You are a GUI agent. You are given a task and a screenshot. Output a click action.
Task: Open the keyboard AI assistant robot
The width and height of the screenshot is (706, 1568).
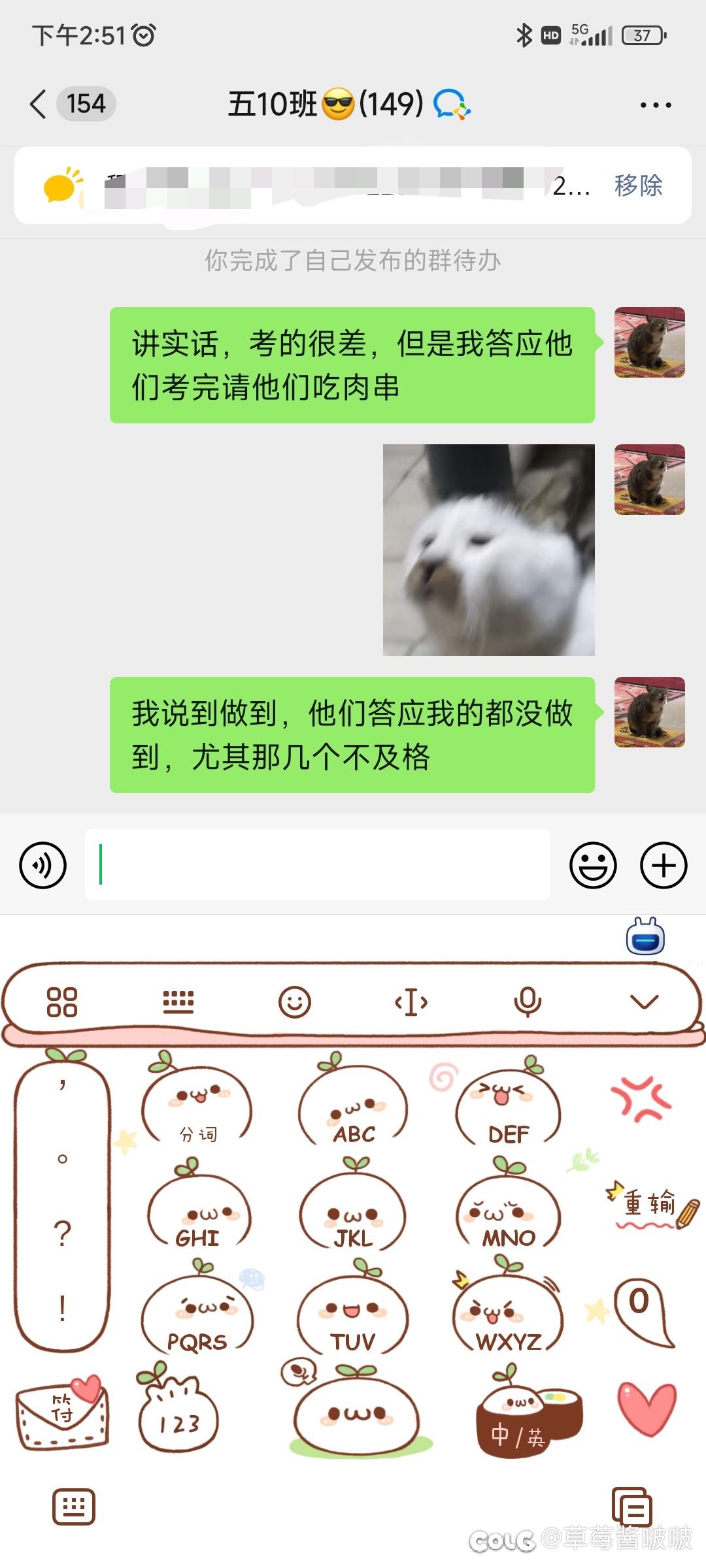pyautogui.click(x=645, y=937)
